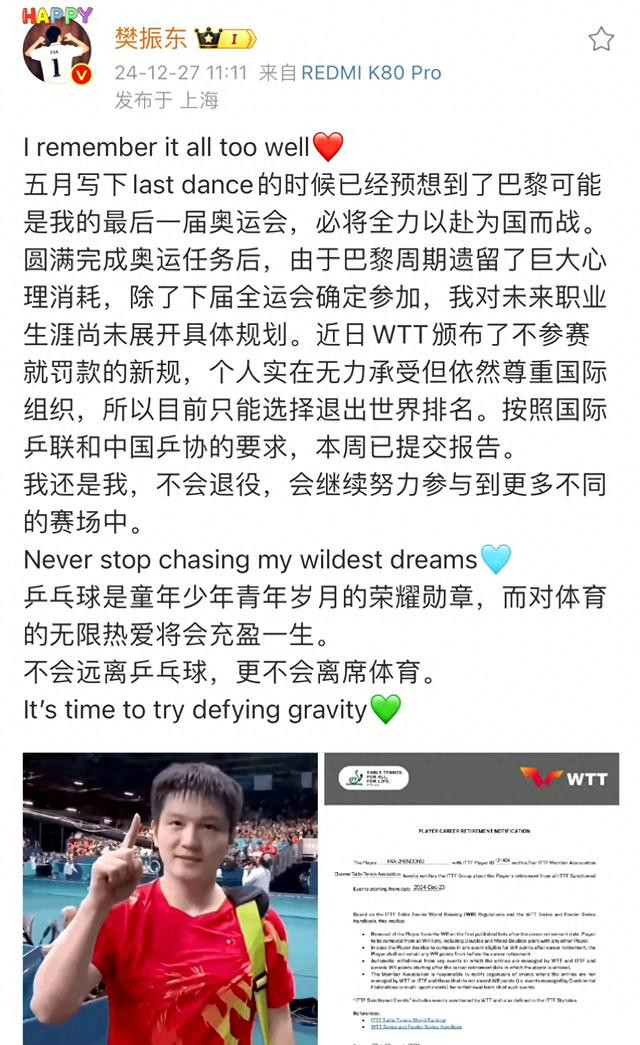The image size is (640, 1045).
Task: Open the WTT retirement notification image
Action: pyautogui.click(x=471, y=898)
